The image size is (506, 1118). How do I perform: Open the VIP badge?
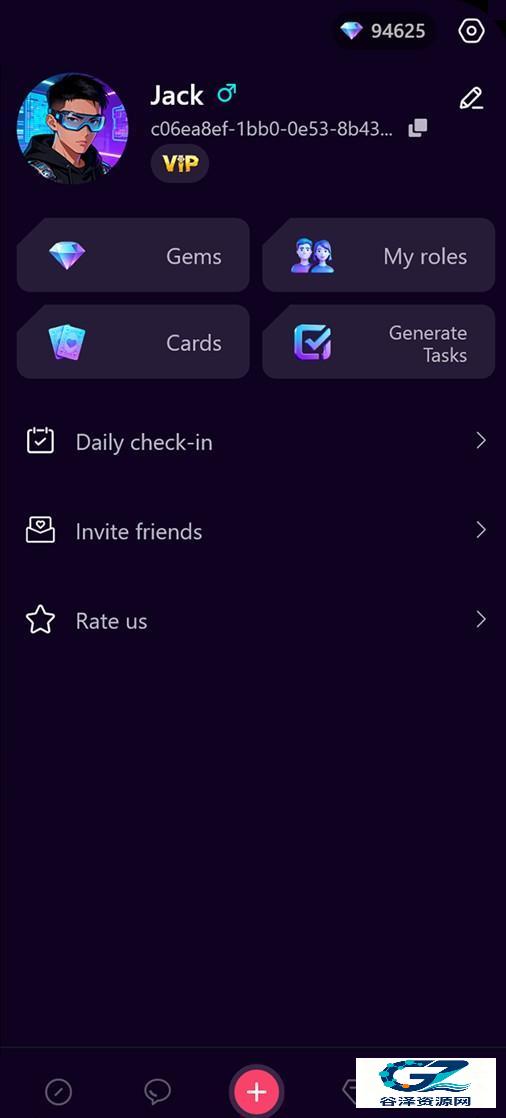pos(180,163)
